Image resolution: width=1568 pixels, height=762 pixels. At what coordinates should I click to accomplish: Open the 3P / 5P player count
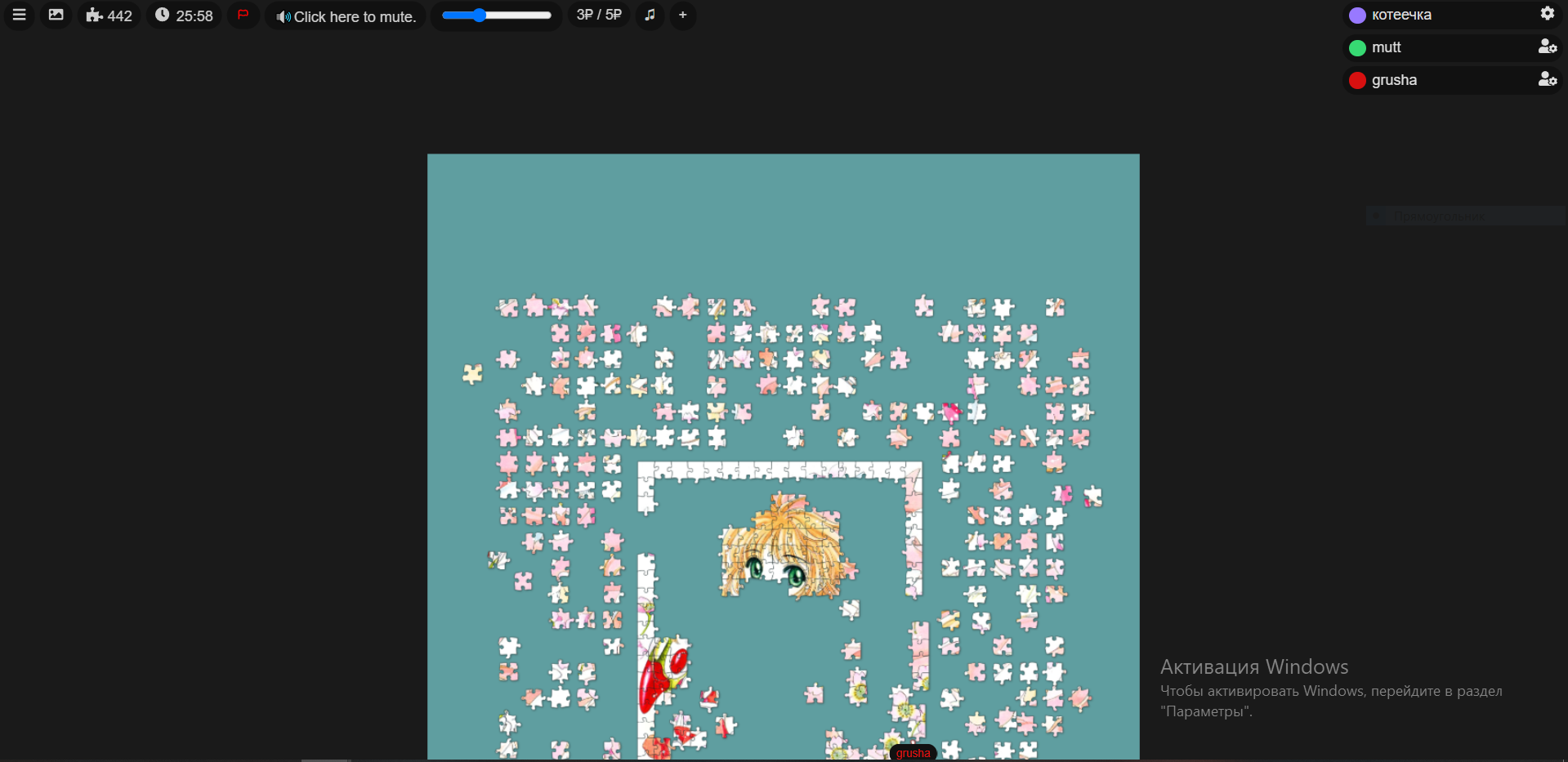coord(599,15)
